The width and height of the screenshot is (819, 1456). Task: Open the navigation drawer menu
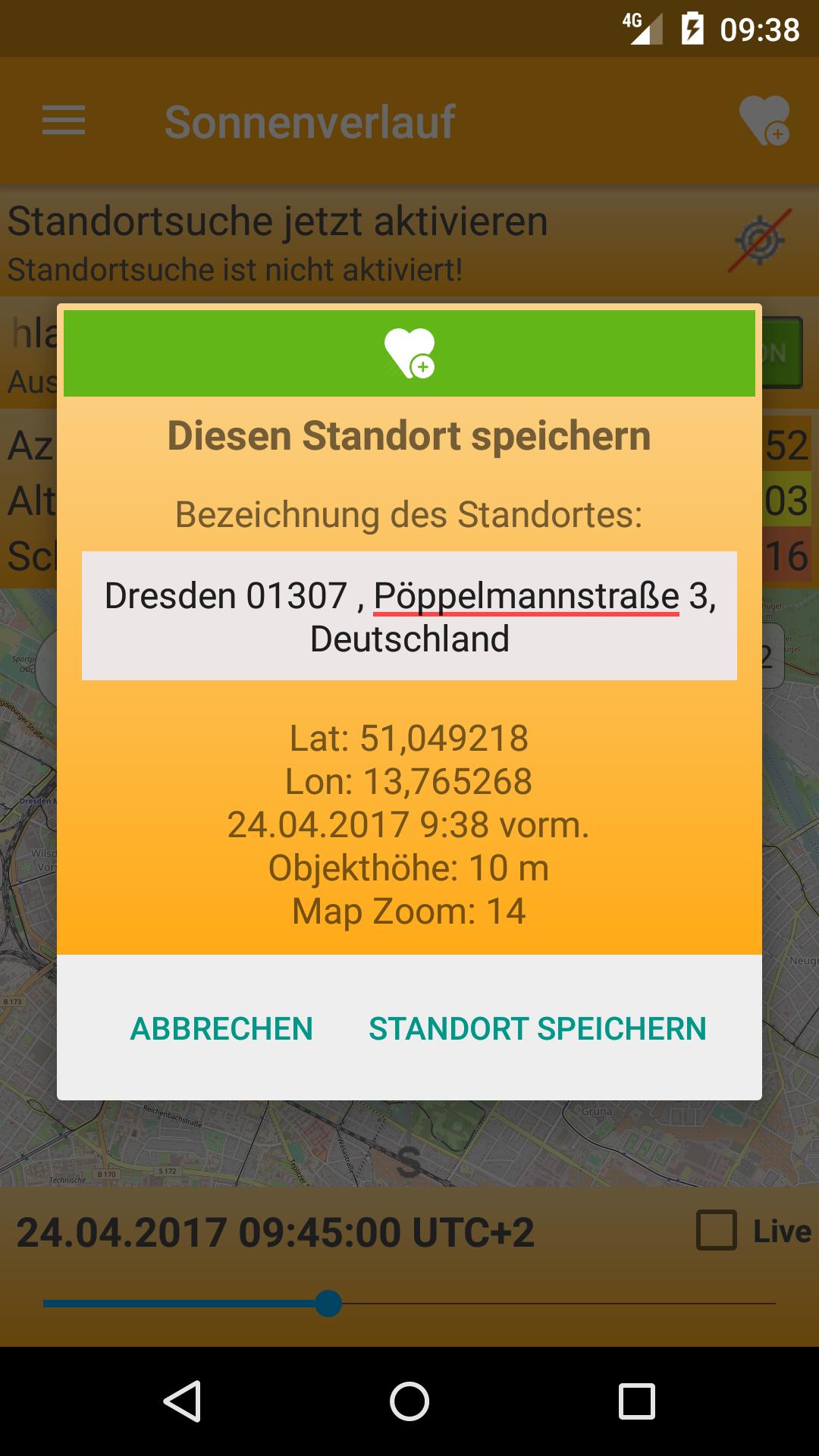click(64, 120)
